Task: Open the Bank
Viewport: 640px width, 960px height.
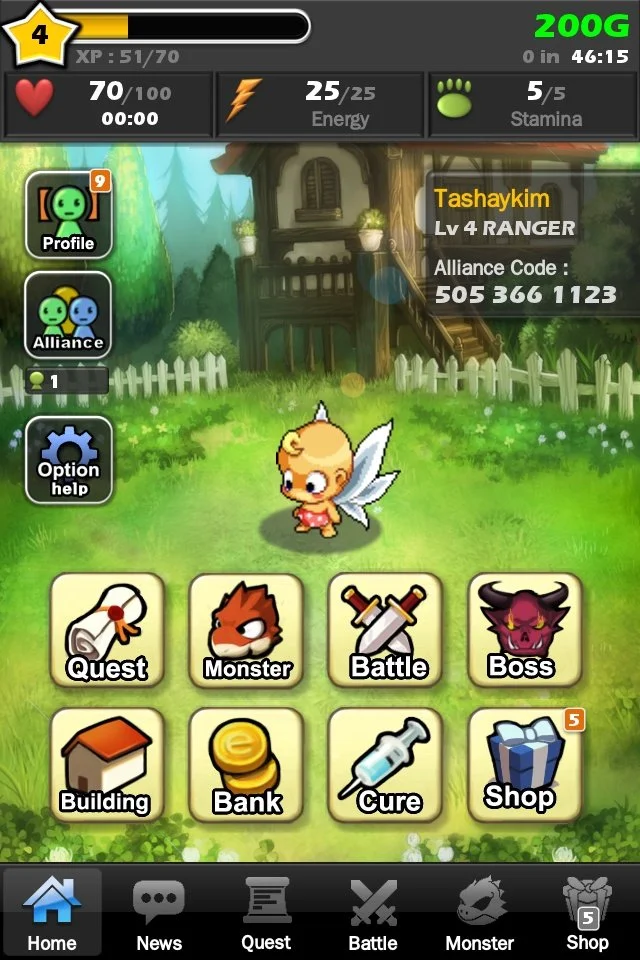Action: [x=247, y=765]
